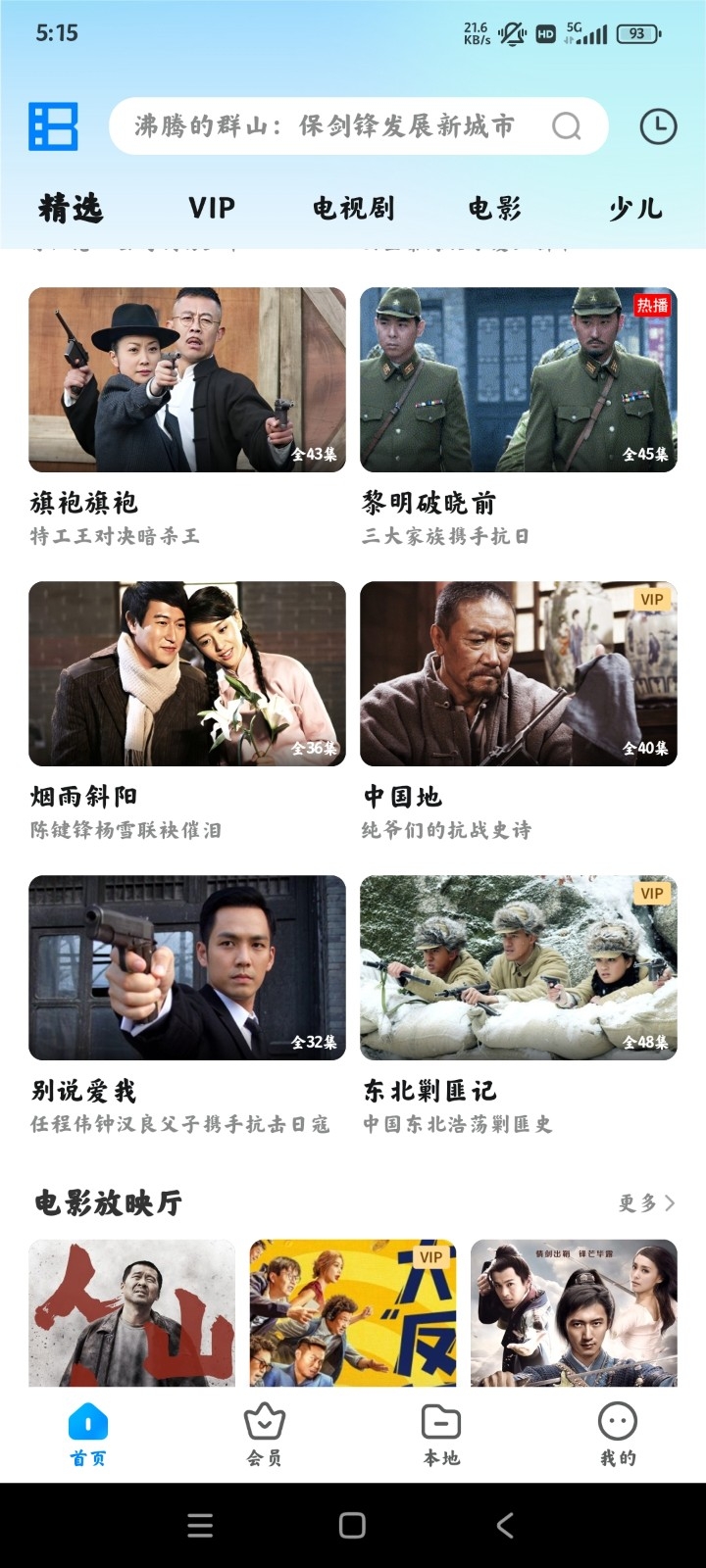Open the 人山 movie poster

click(x=132, y=1313)
